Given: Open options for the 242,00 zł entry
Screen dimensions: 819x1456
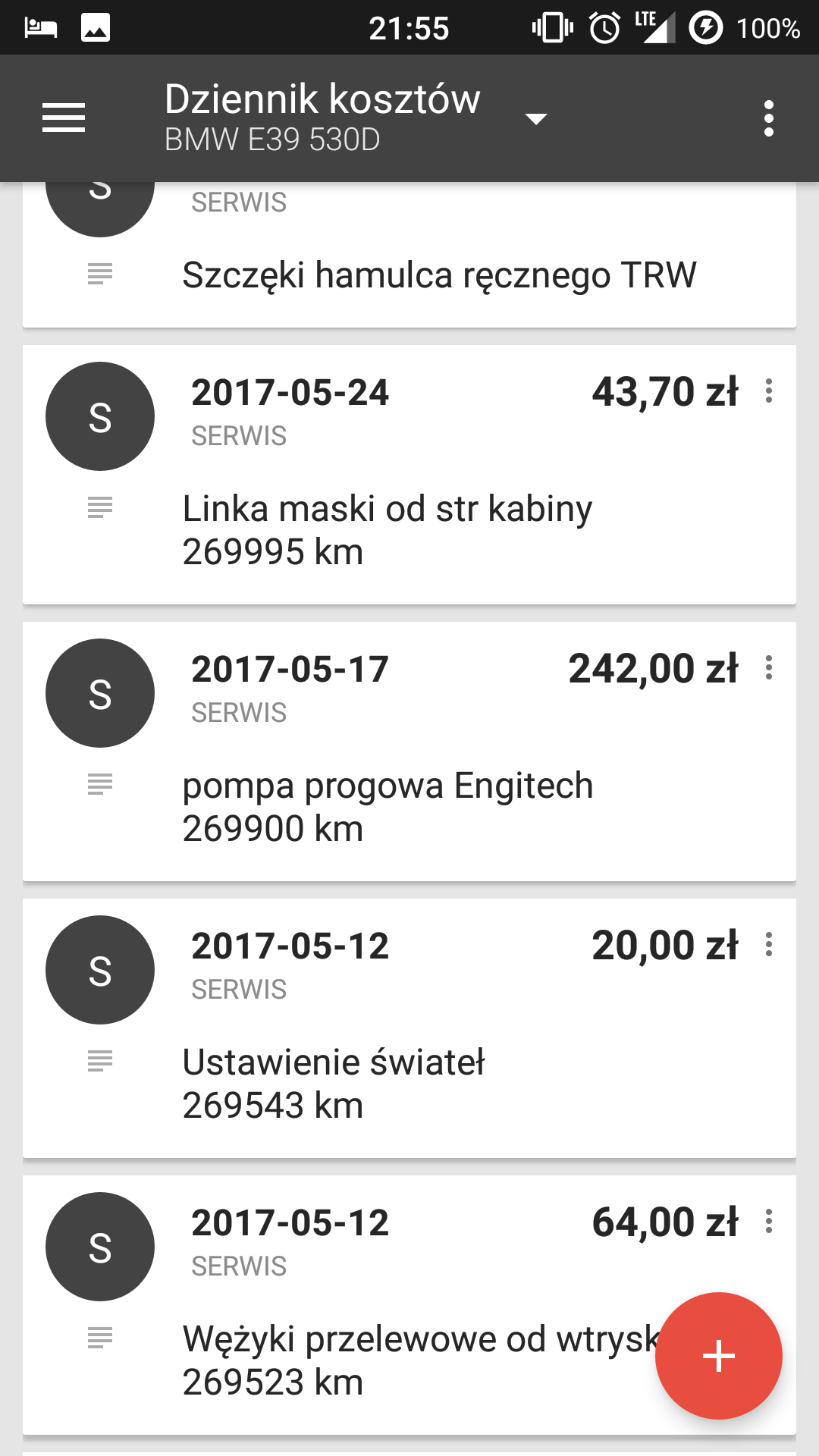Looking at the screenshot, I should (x=768, y=668).
